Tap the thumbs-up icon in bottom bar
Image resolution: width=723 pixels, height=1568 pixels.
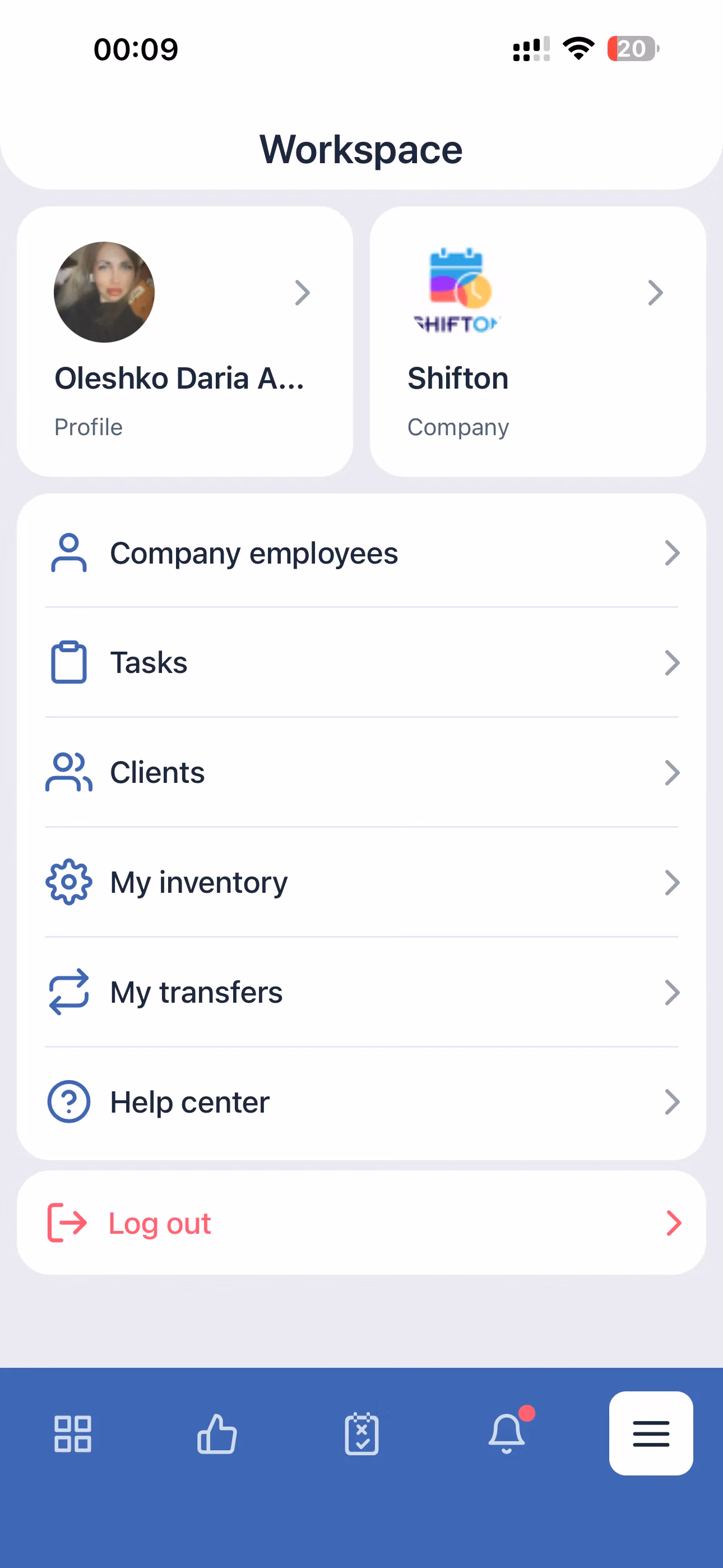(217, 1434)
